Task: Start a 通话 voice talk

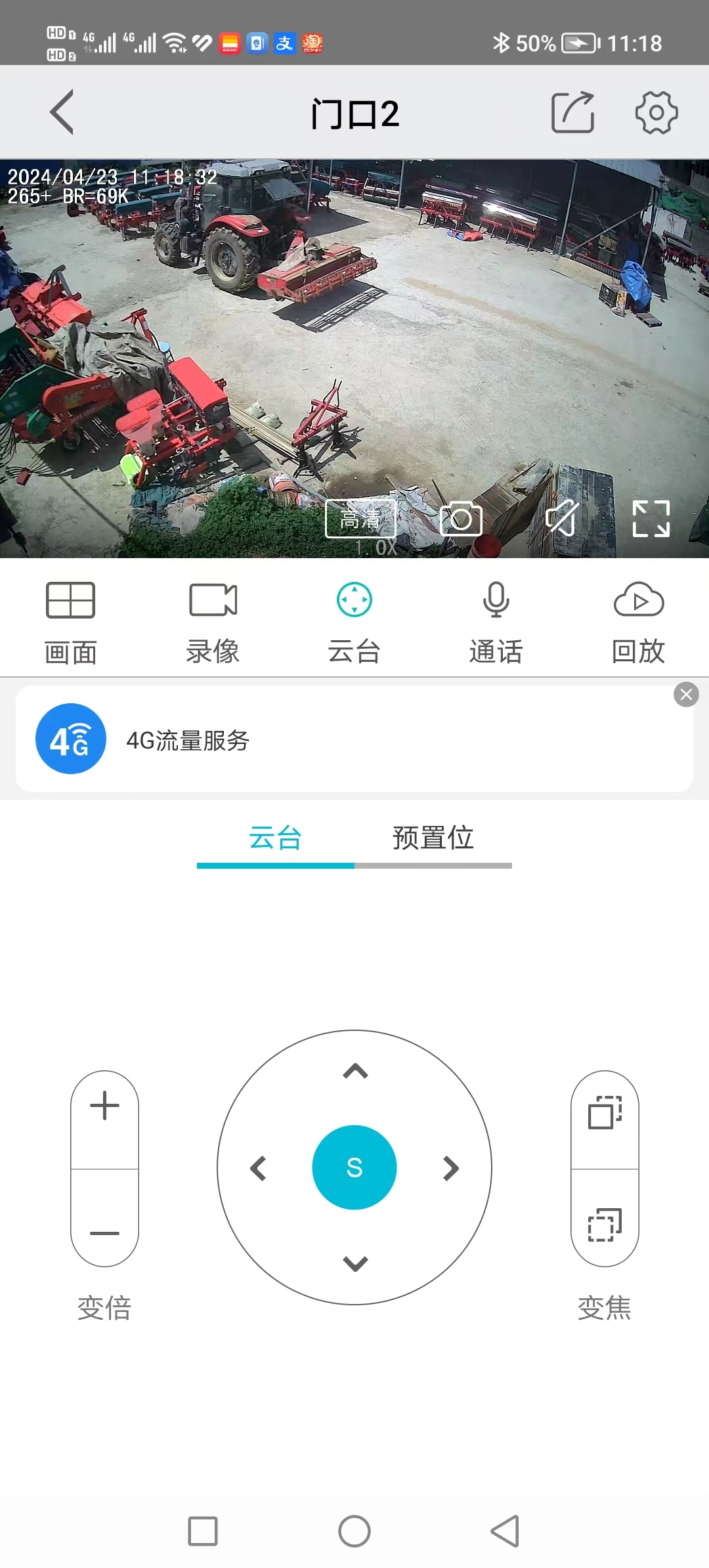Action: [x=496, y=621]
